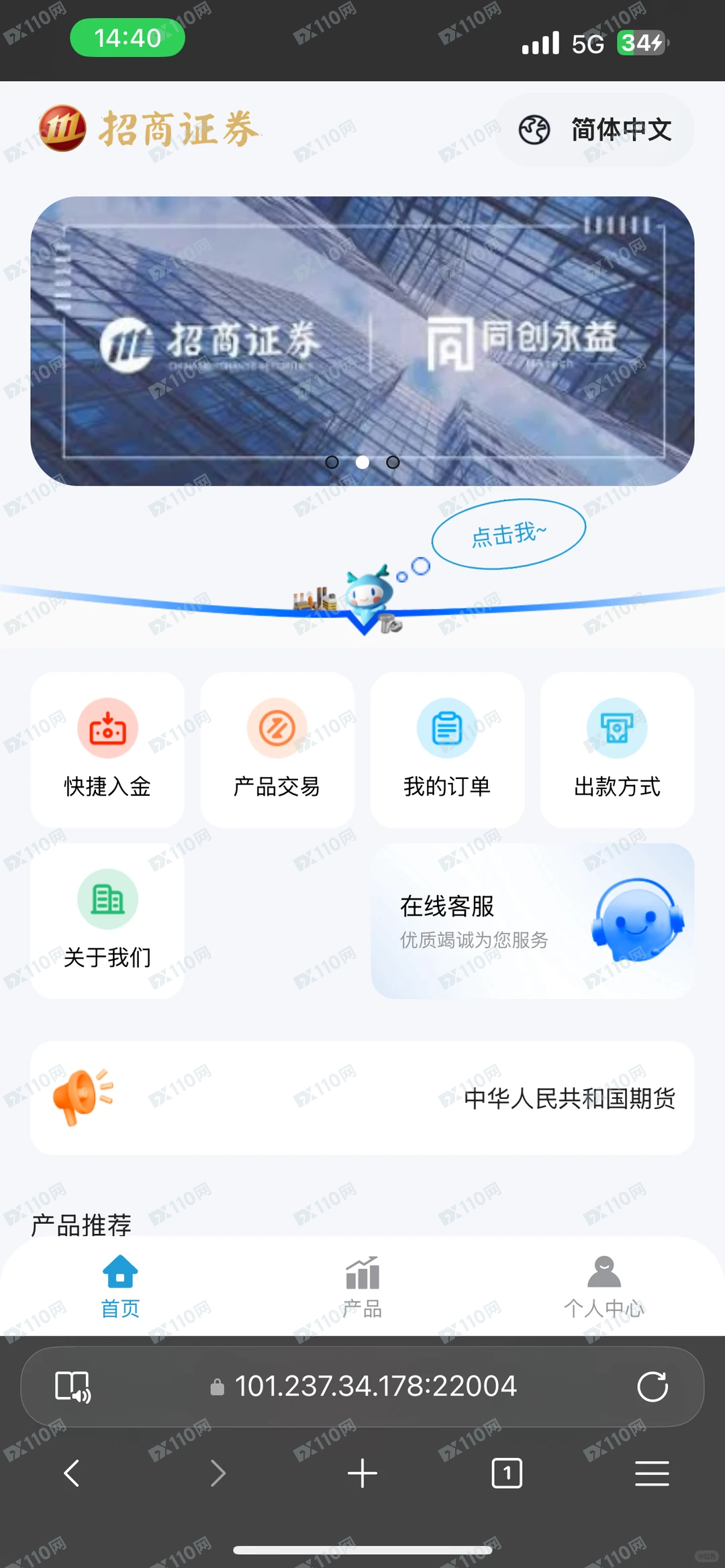Switch to the 首页 tab
This screenshot has height=1568, width=725.
(x=120, y=1287)
